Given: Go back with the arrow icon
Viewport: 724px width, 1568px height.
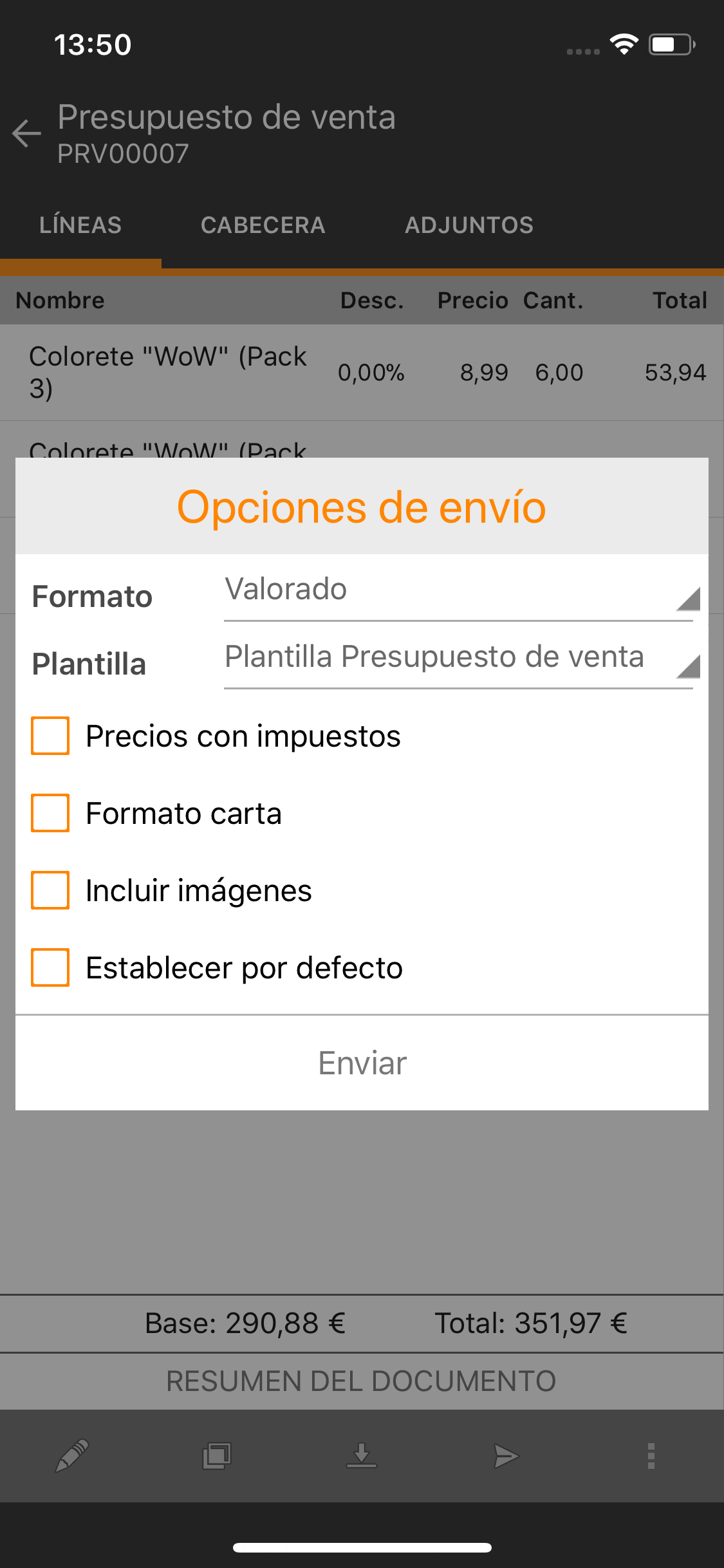Looking at the screenshot, I should [27, 134].
